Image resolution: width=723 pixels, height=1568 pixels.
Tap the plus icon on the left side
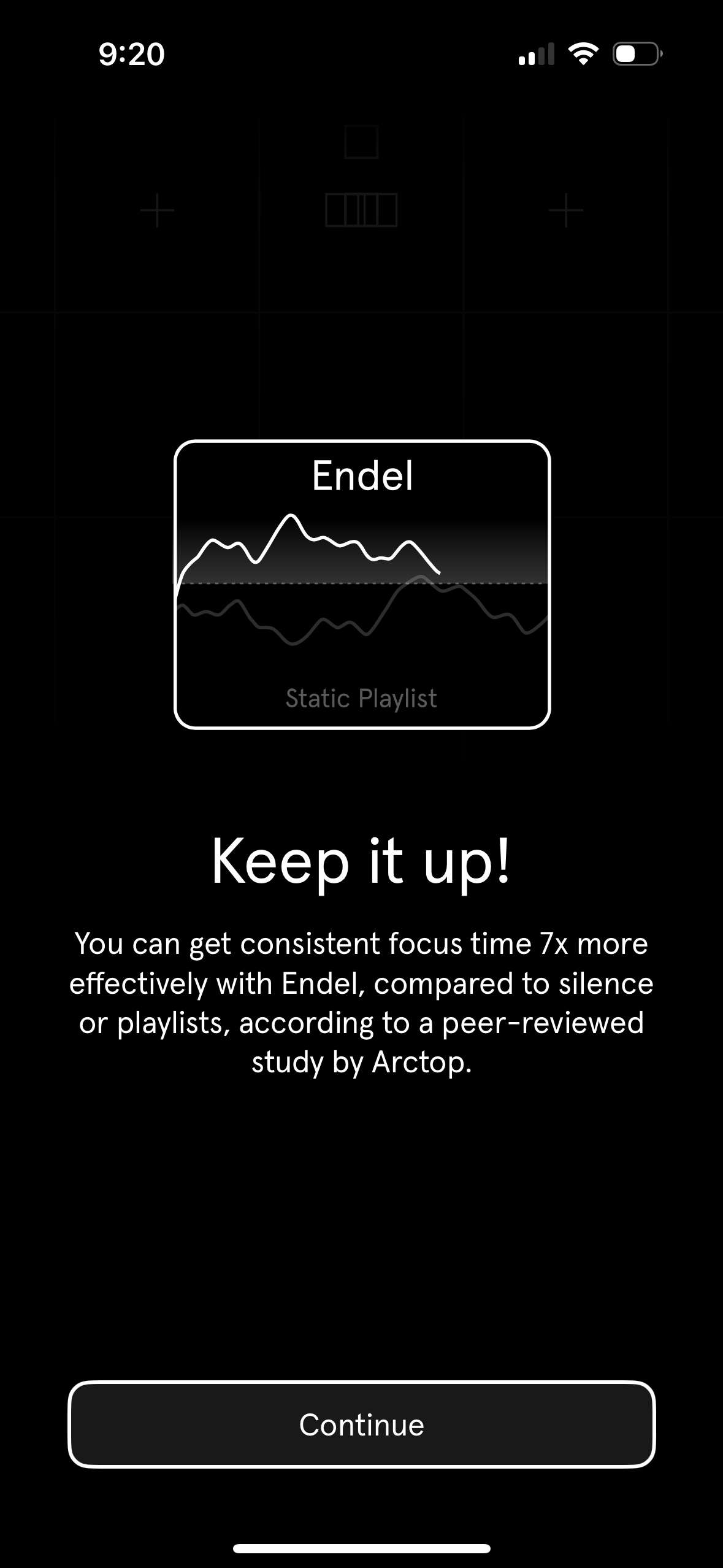pos(158,210)
